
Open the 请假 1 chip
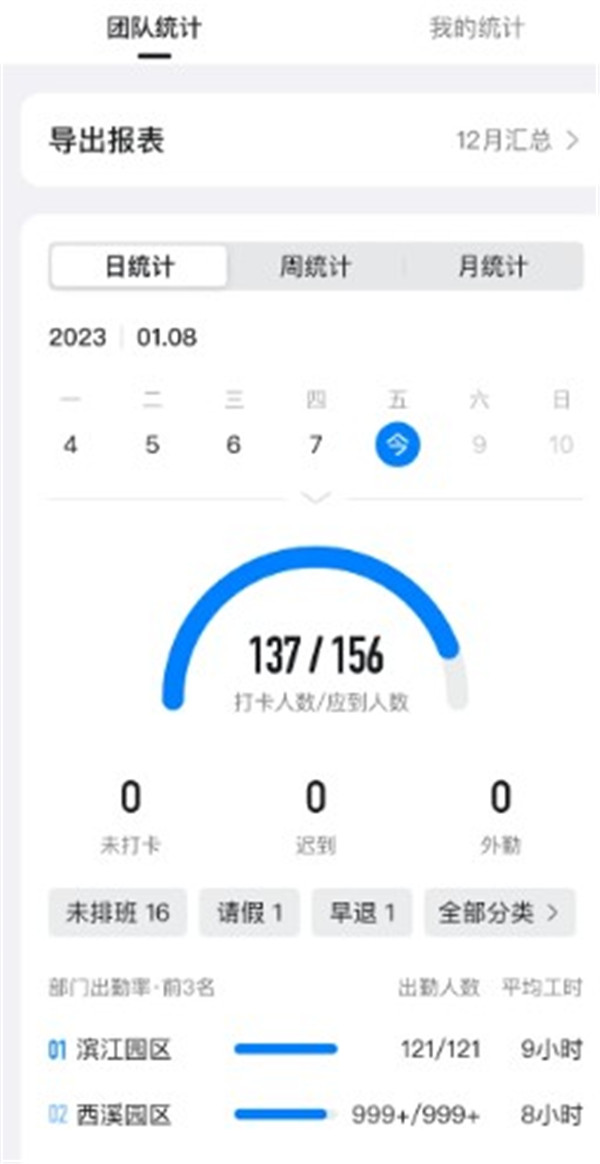[x=249, y=912]
